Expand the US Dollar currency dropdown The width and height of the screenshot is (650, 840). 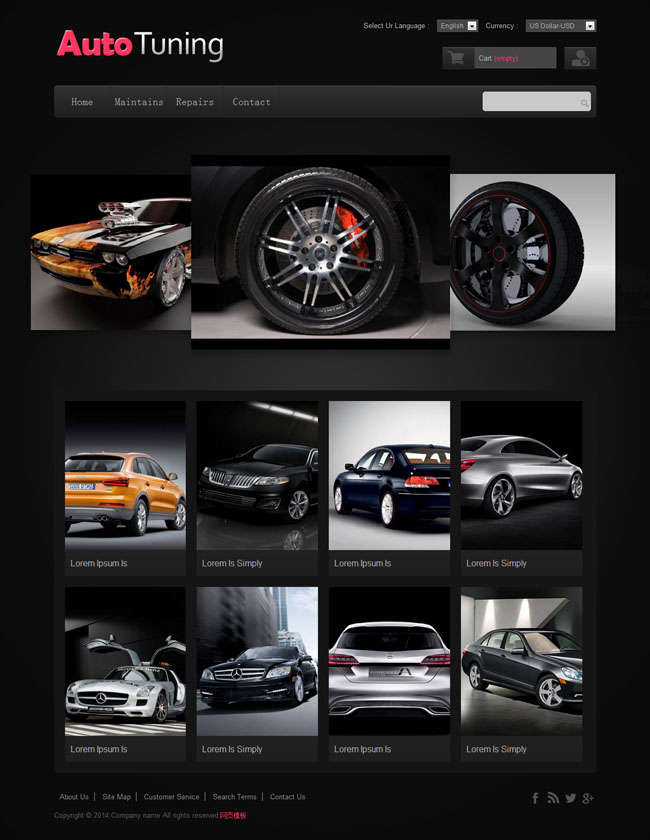pos(561,26)
